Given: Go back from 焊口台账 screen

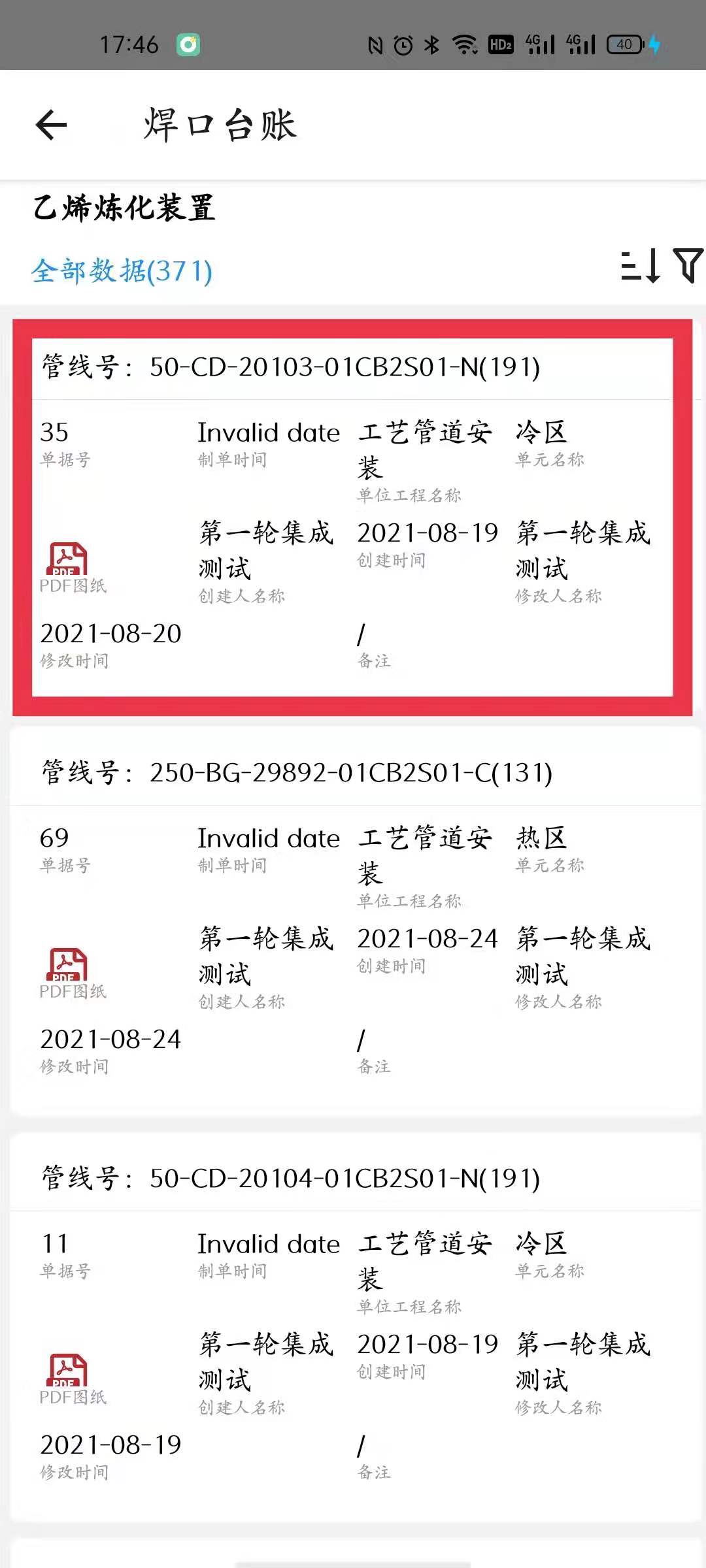Looking at the screenshot, I should pyautogui.click(x=51, y=125).
